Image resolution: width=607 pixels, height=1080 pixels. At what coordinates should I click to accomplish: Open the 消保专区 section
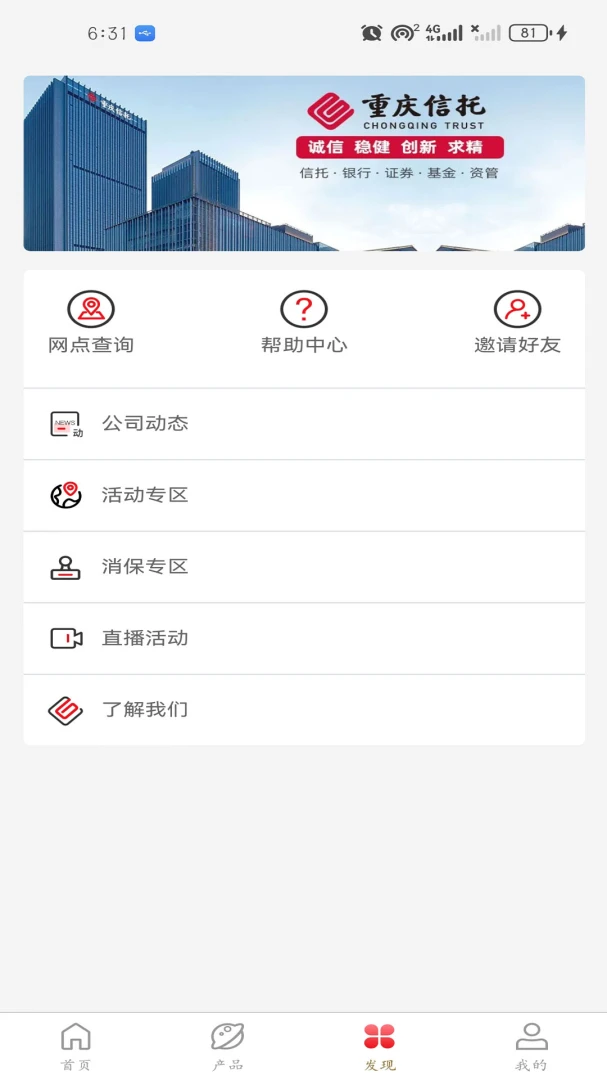click(x=304, y=567)
